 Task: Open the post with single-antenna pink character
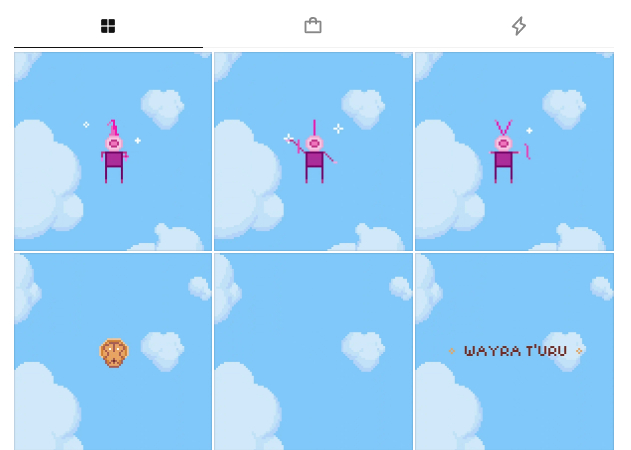pos(113,151)
